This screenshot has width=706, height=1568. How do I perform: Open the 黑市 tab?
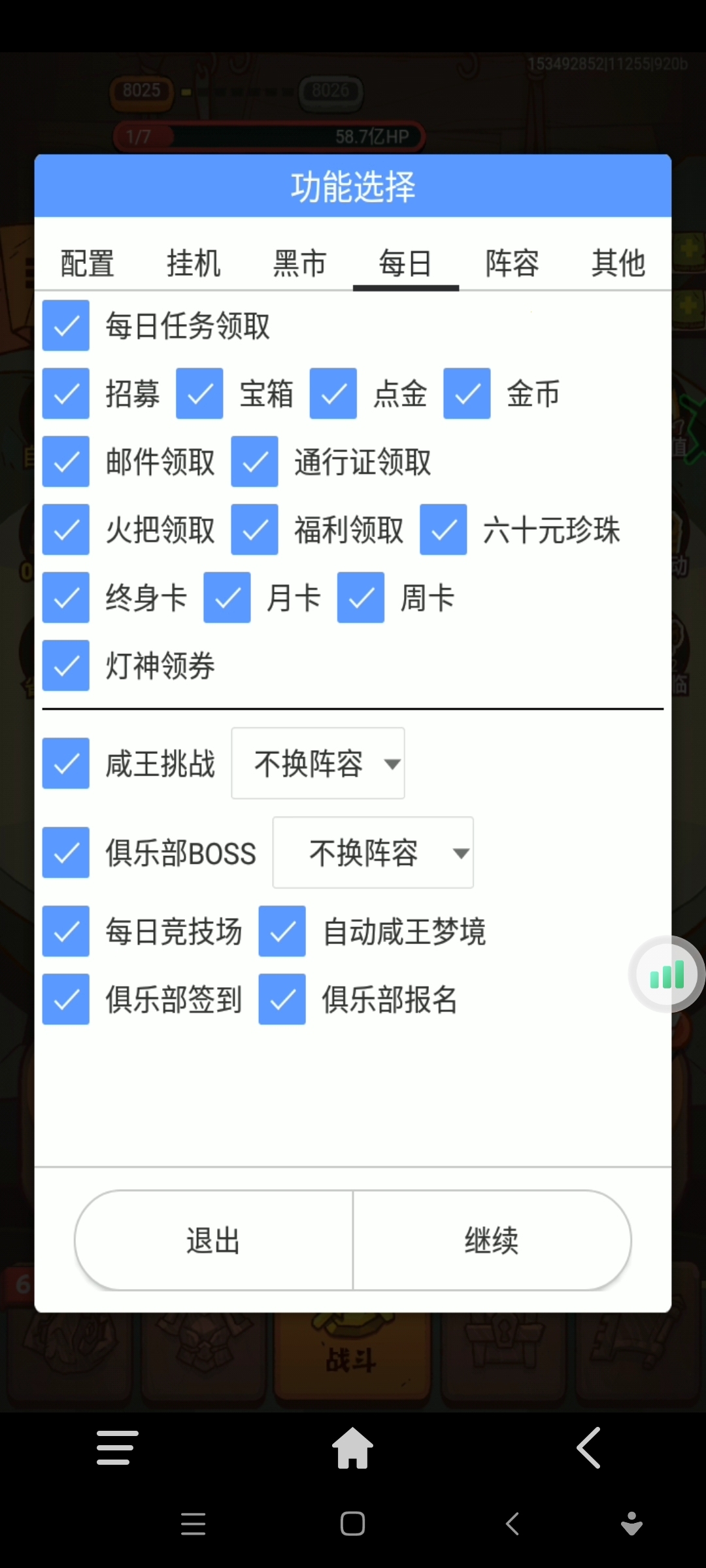tap(299, 263)
